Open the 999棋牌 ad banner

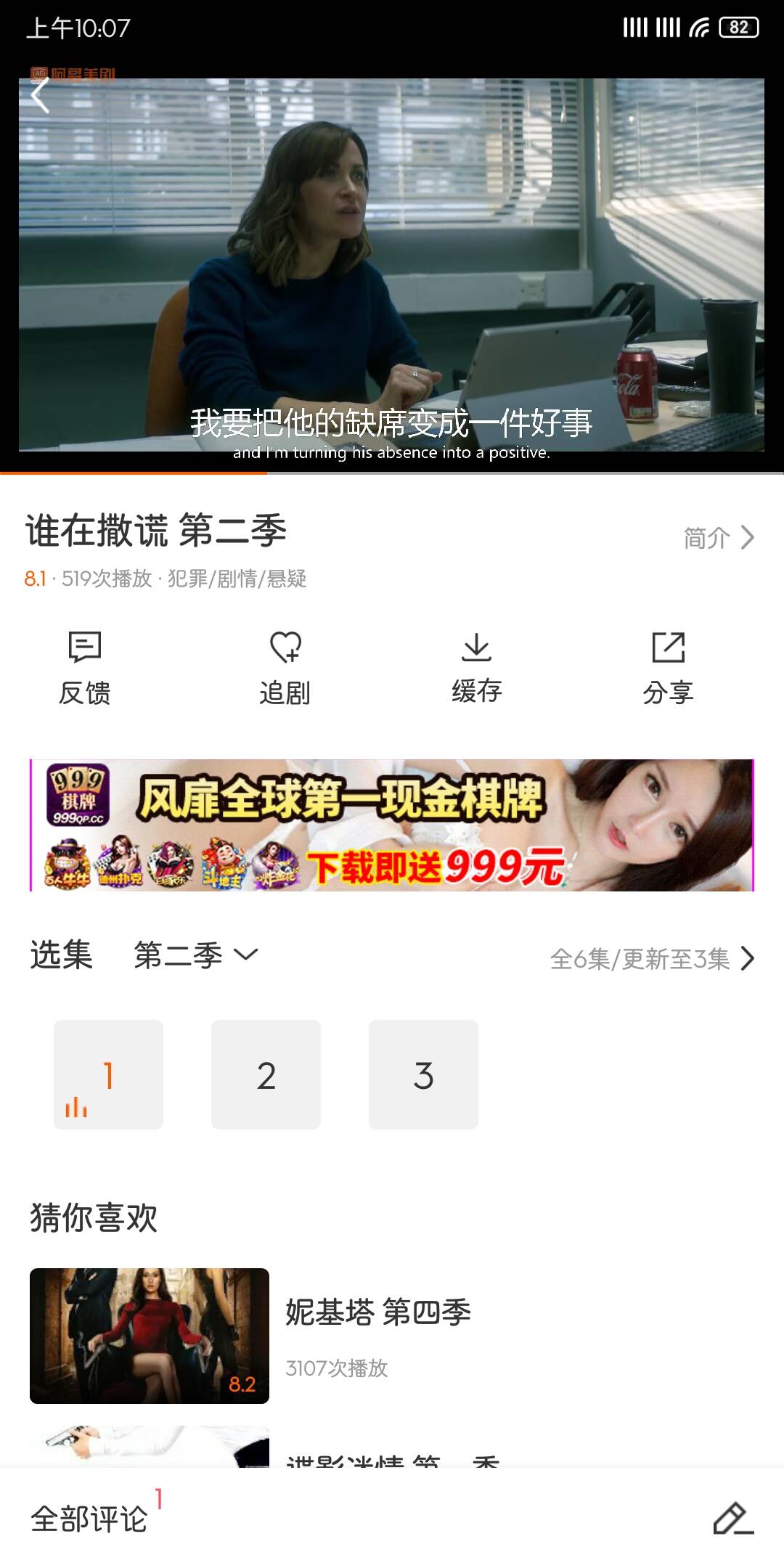tap(392, 825)
